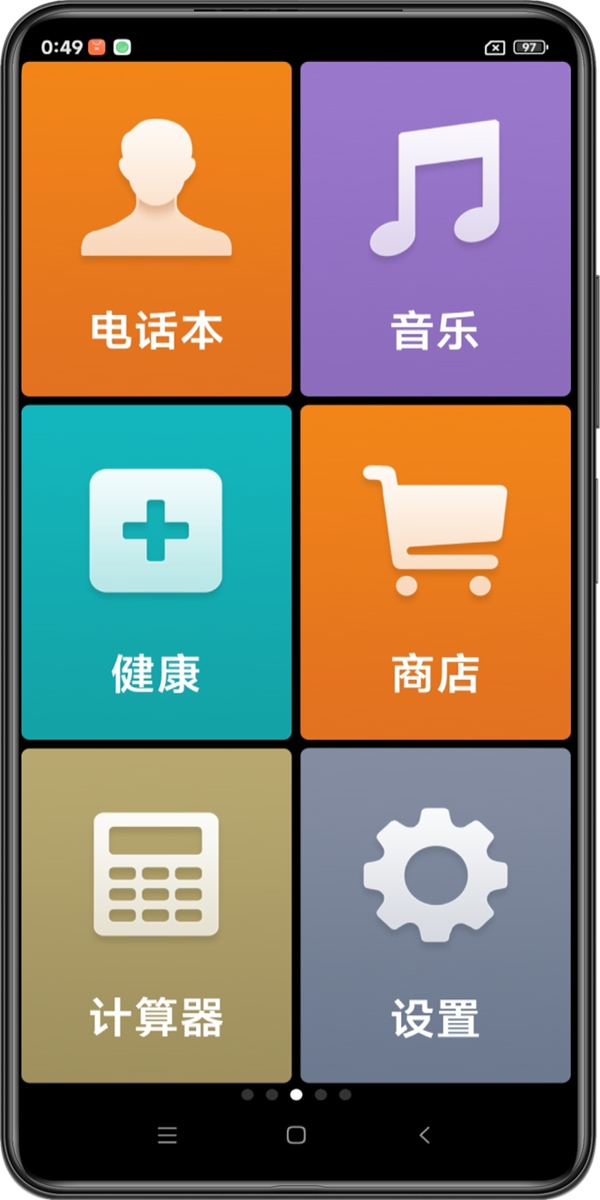Open recent apps from the navigation bar
600x1200 pixels.
point(168,1134)
